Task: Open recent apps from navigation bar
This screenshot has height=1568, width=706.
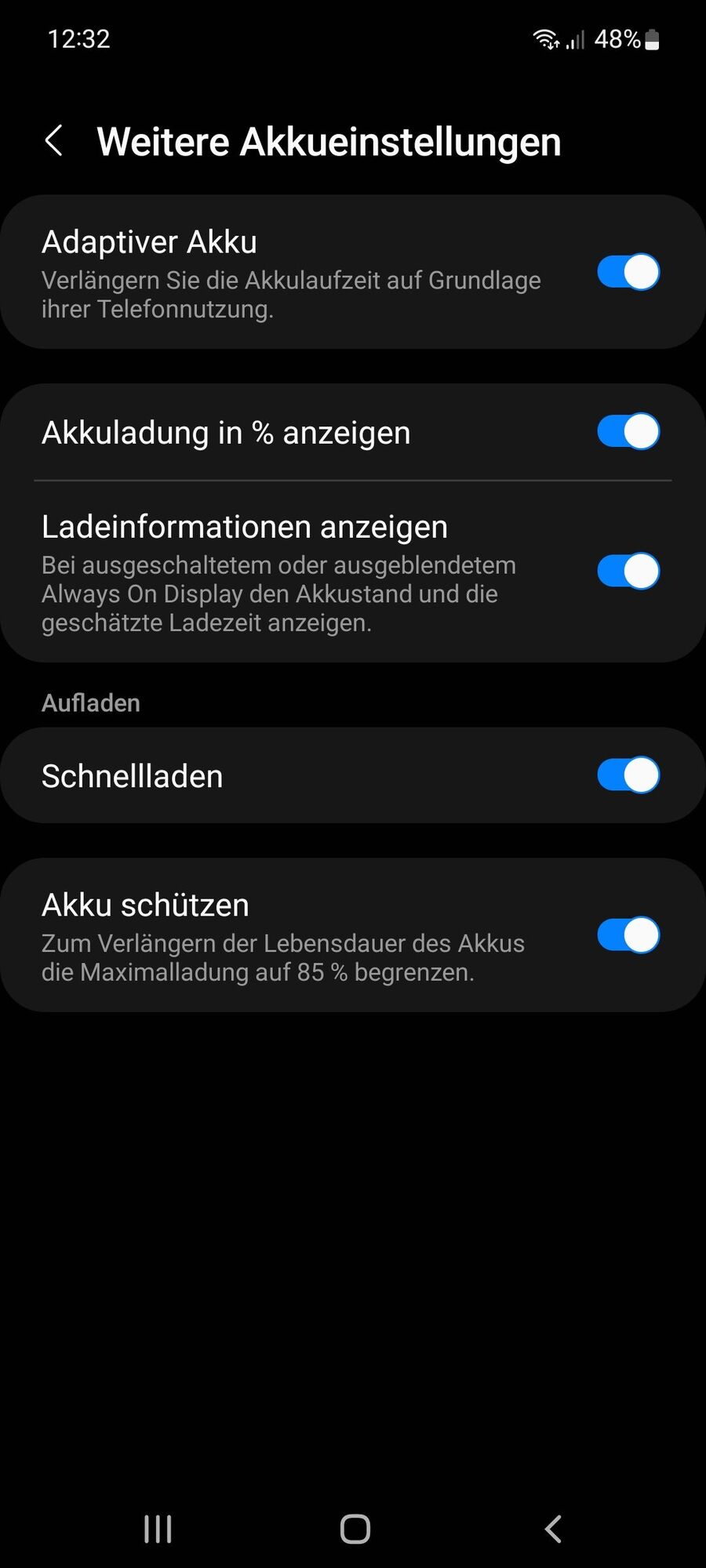Action: pos(158,1529)
